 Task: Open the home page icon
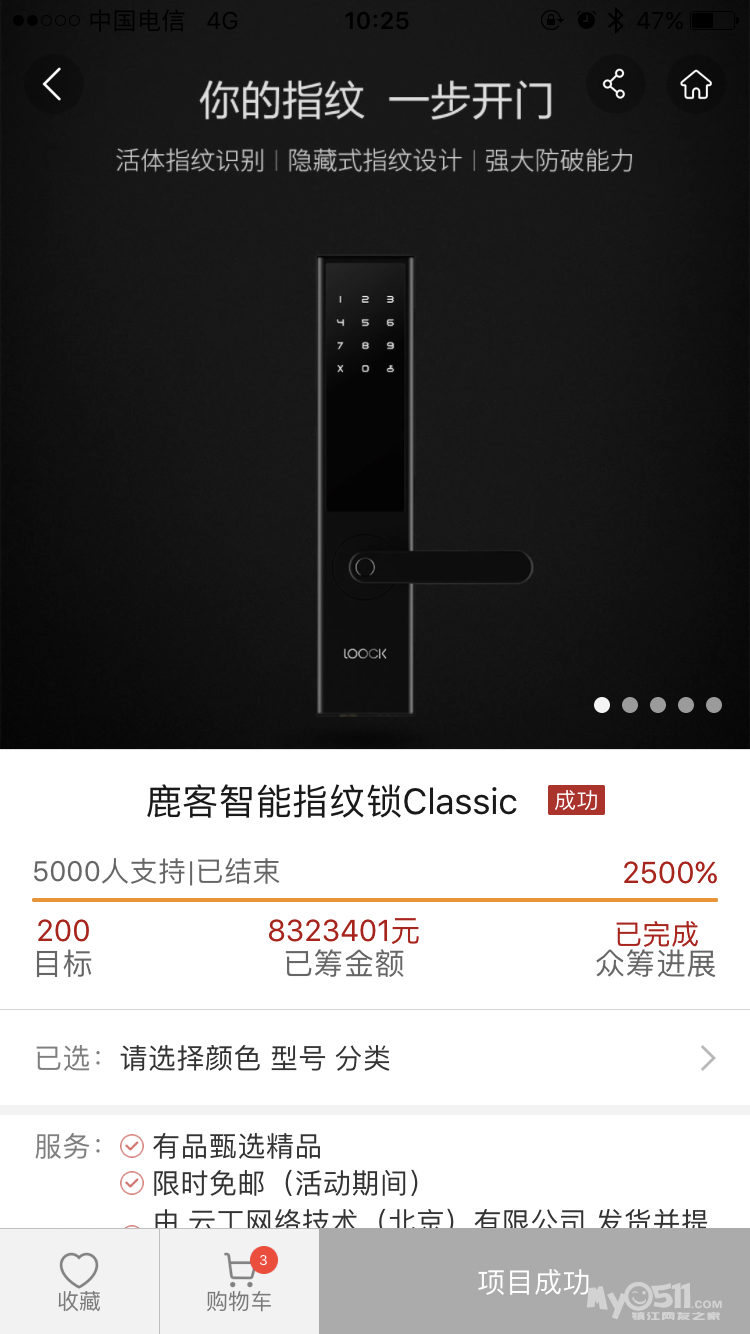tap(695, 85)
